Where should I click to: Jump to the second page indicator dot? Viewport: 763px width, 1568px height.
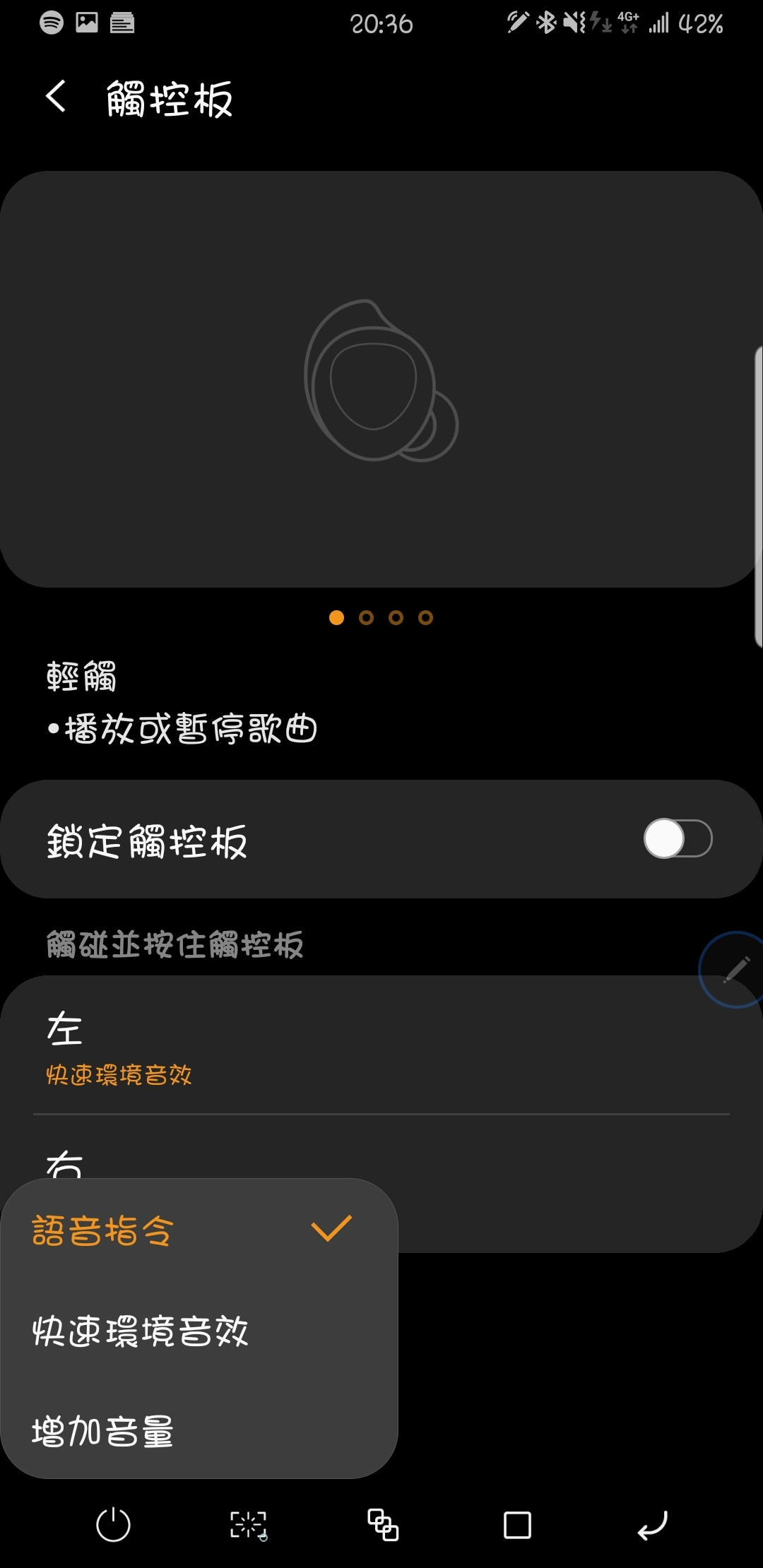366,618
